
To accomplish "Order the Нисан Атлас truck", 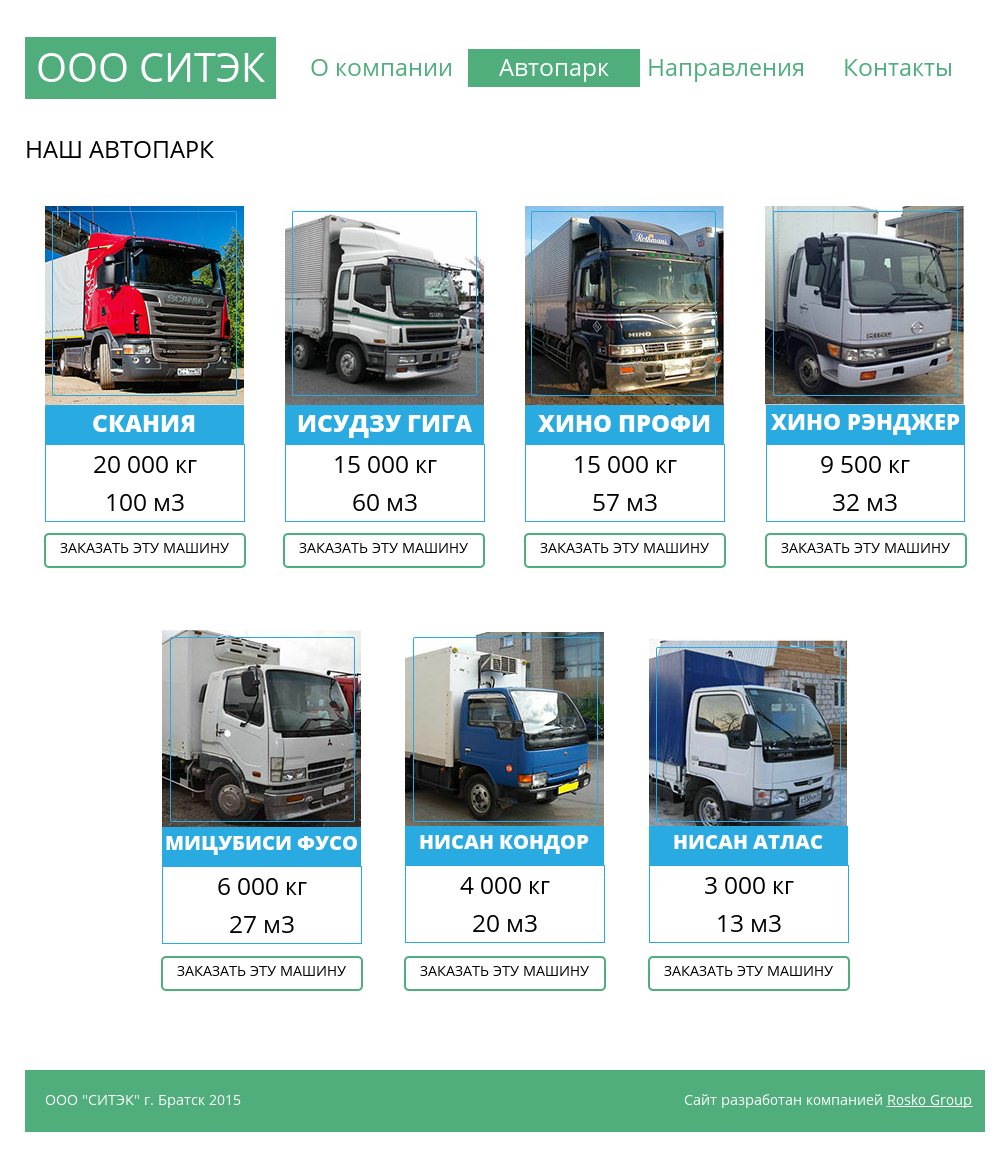I will tap(749, 973).
